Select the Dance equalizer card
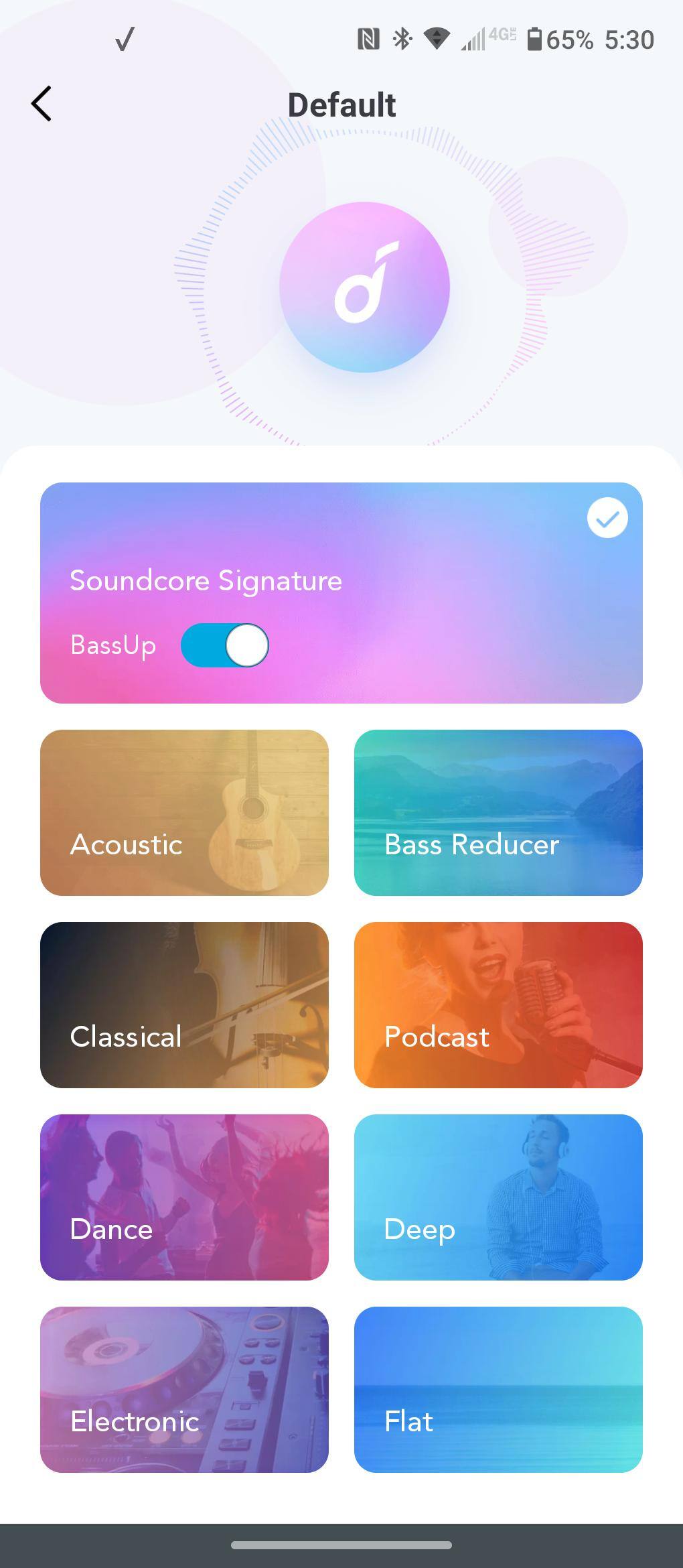 click(x=184, y=1197)
